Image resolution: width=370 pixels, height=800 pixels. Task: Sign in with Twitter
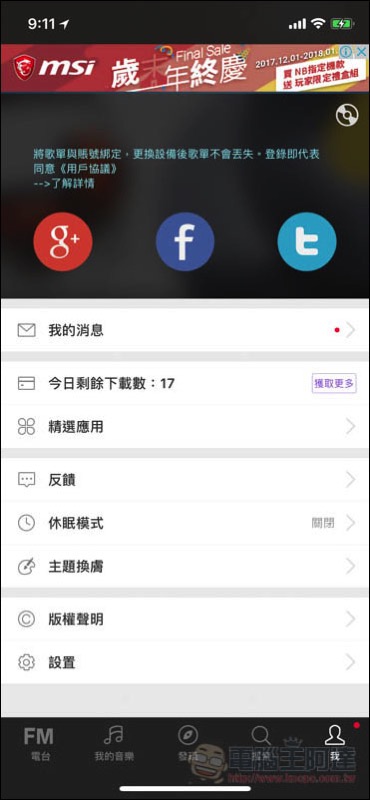307,242
